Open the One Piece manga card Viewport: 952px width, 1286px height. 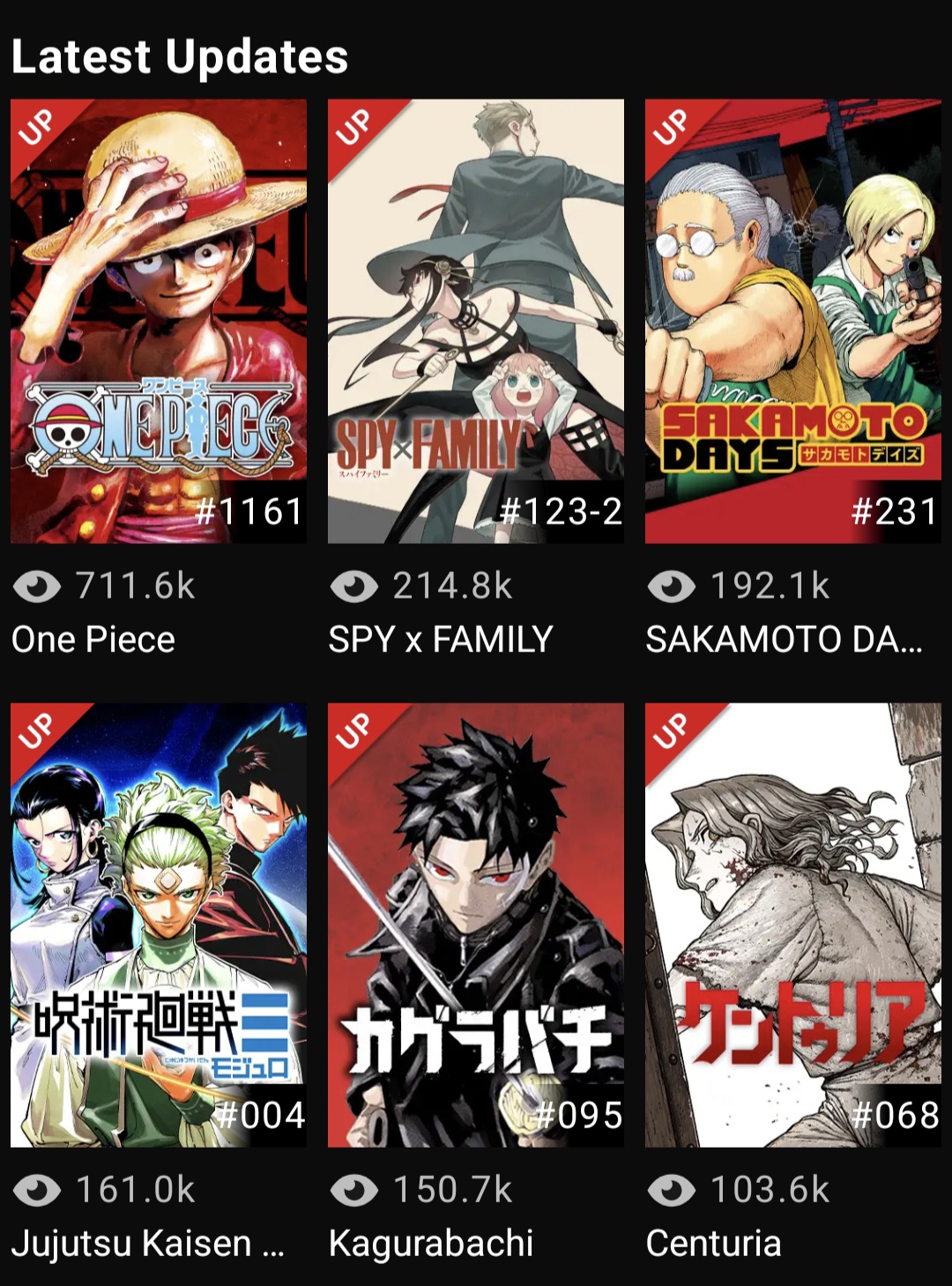159,321
